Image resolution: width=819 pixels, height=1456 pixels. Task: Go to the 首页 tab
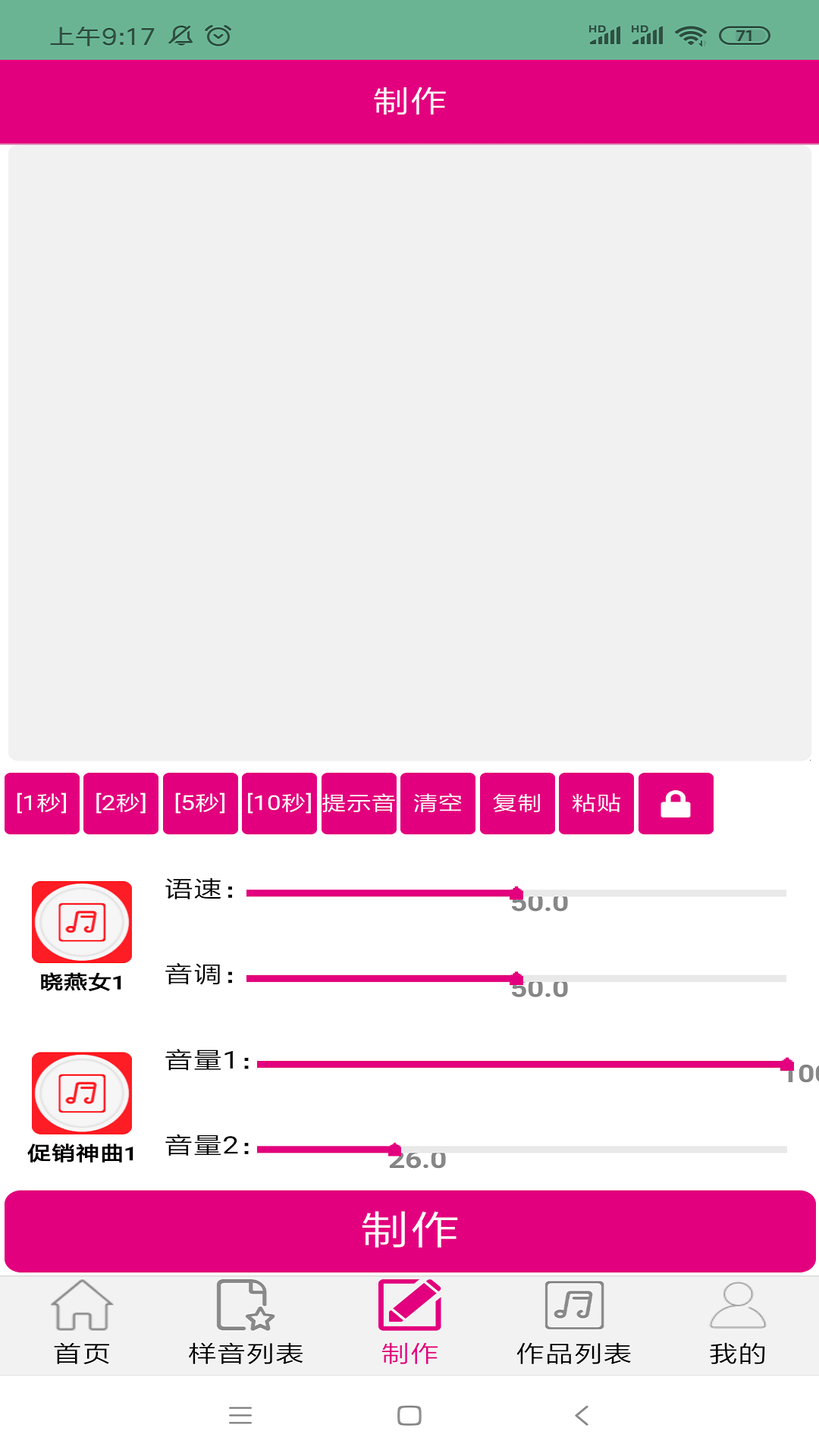82,1323
